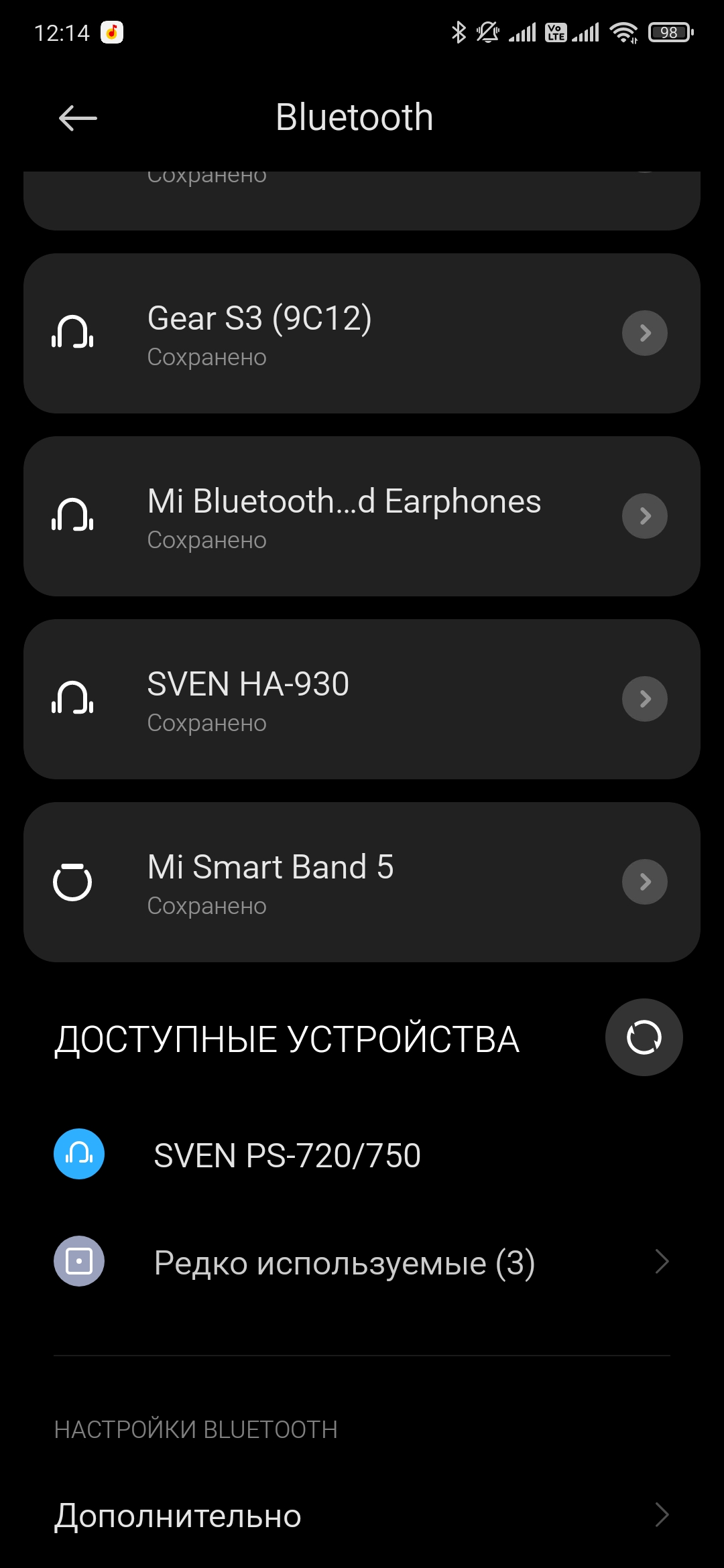
Task: Open details arrow for SVEN HA-930
Action: coord(644,699)
